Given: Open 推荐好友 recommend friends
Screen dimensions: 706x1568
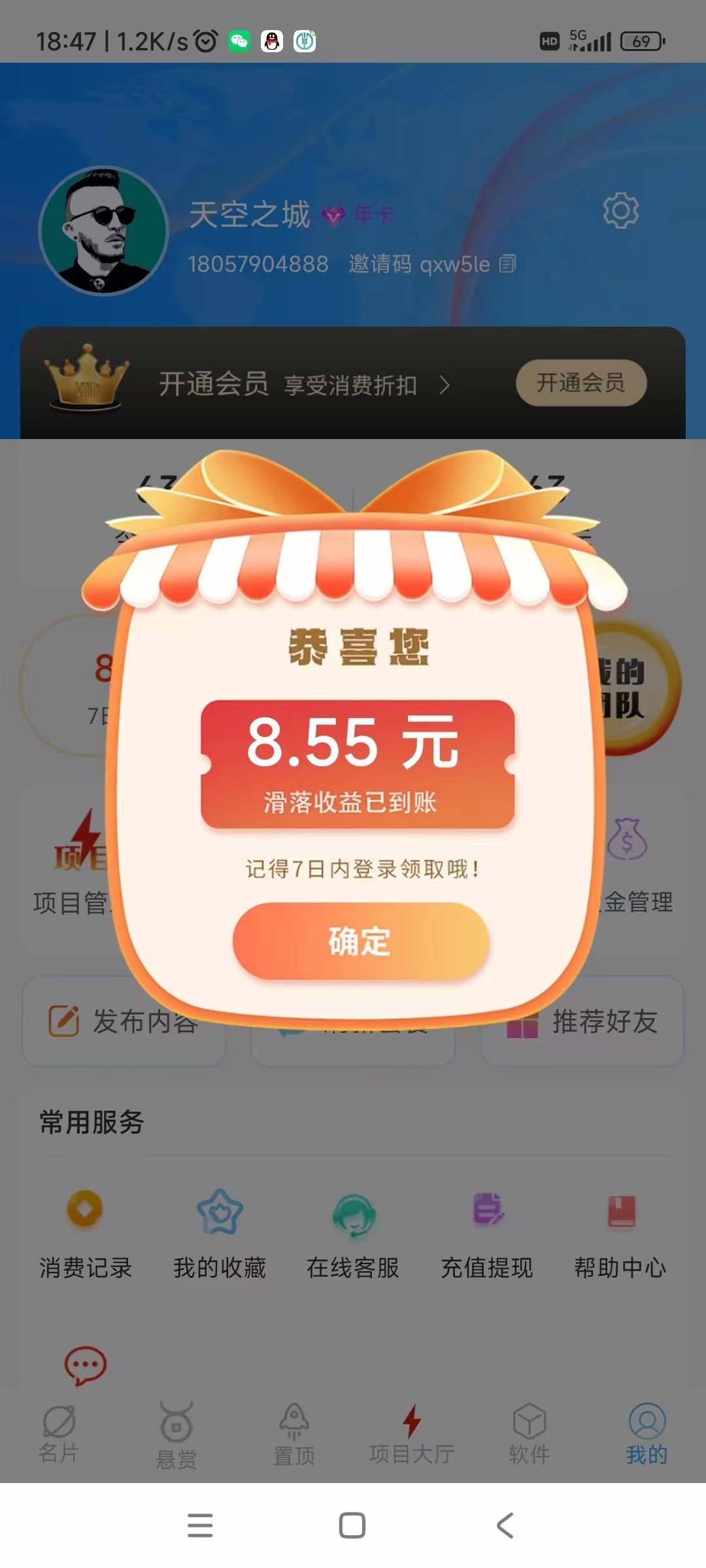Looking at the screenshot, I should [x=605, y=1021].
